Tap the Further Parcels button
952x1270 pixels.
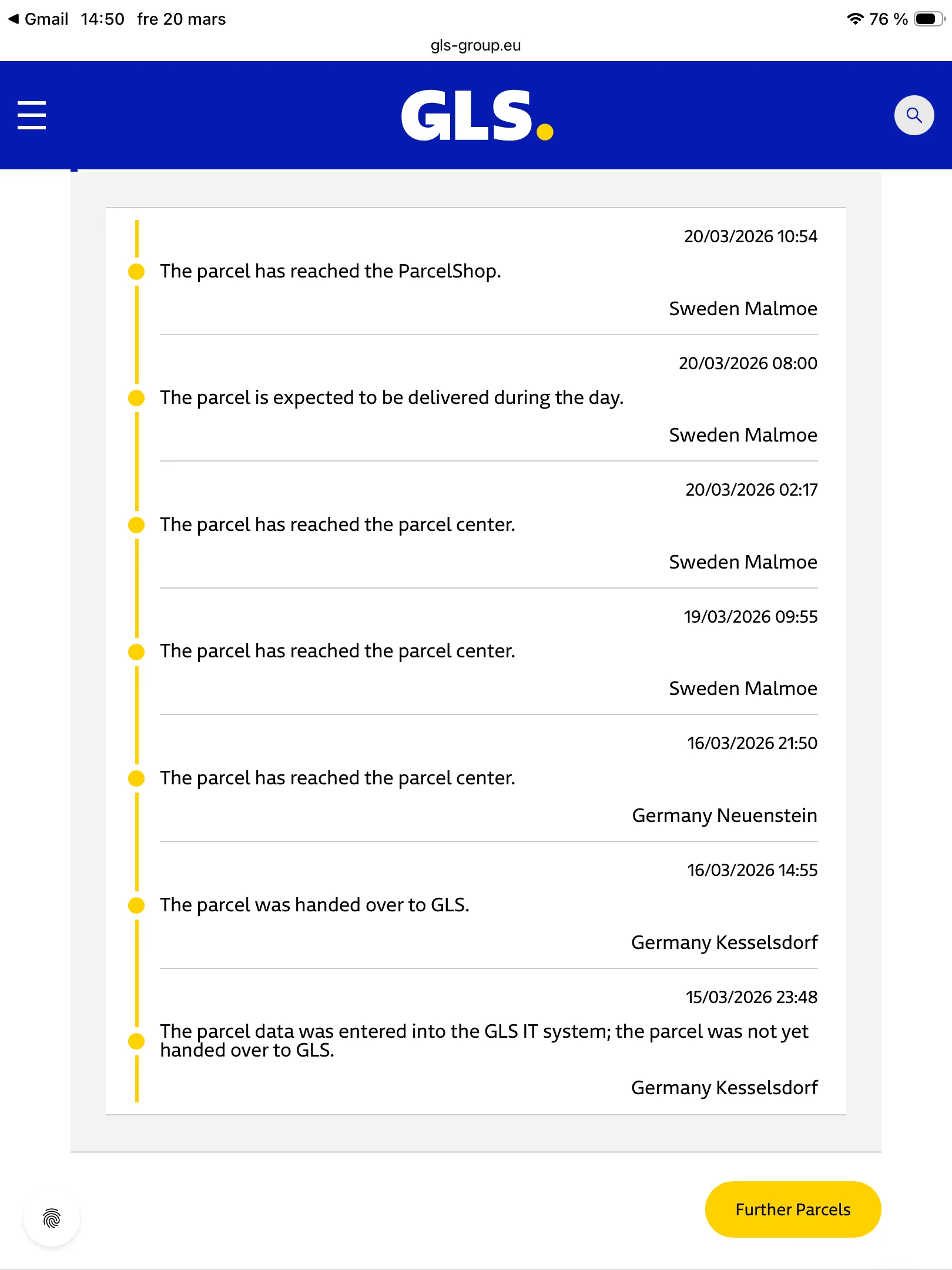[793, 1209]
